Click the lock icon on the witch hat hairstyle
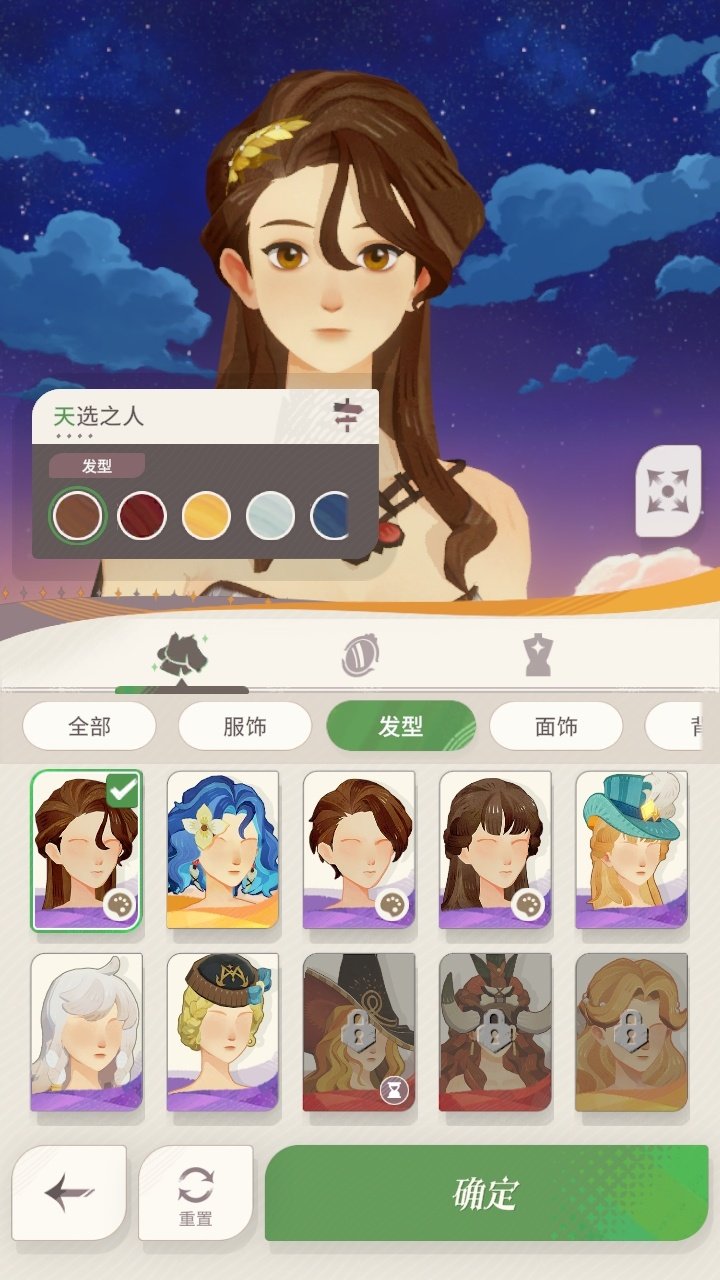Screen dimensions: 720x1280 coord(358,1027)
